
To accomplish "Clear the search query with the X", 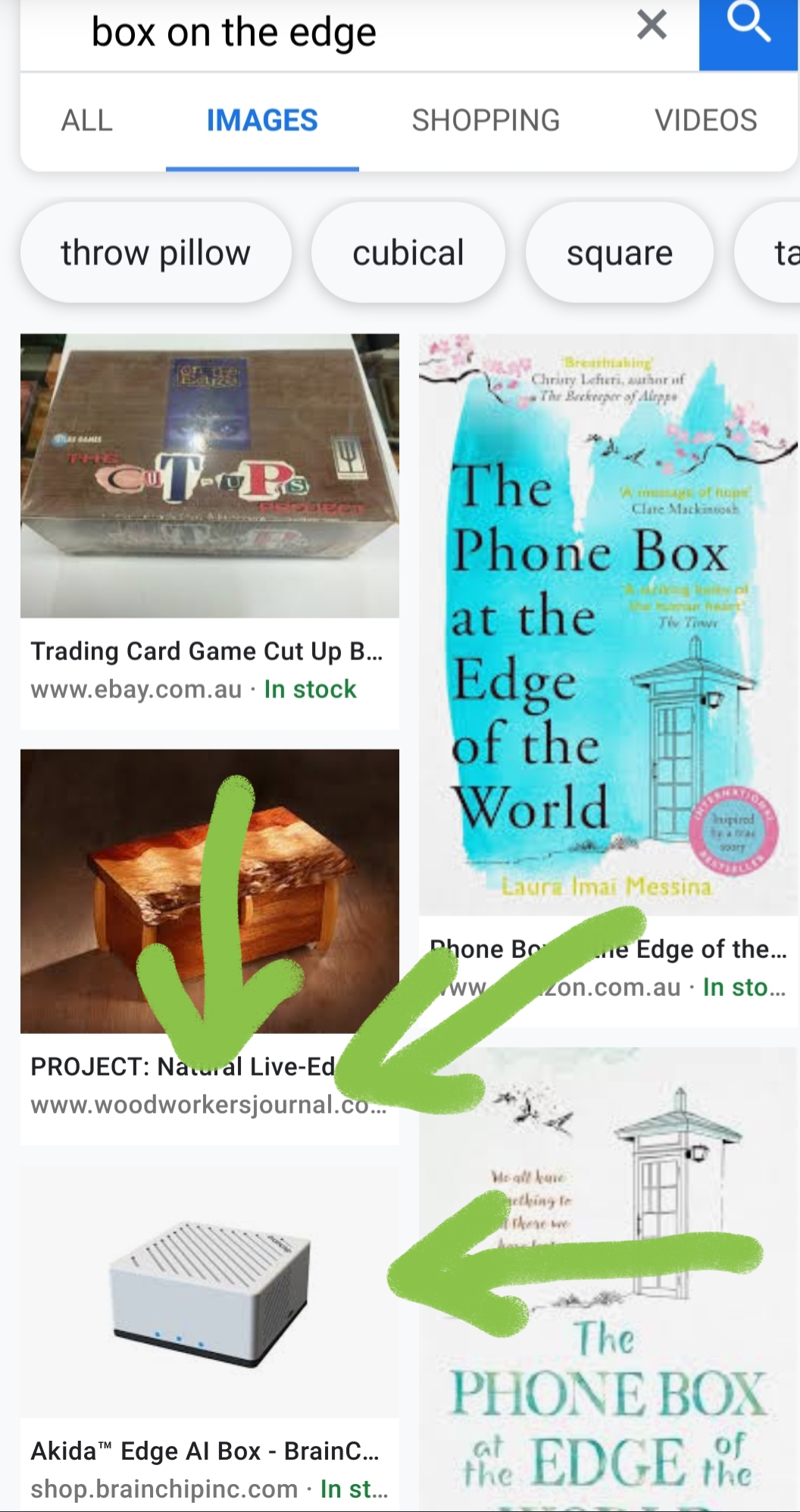I will (x=652, y=25).
